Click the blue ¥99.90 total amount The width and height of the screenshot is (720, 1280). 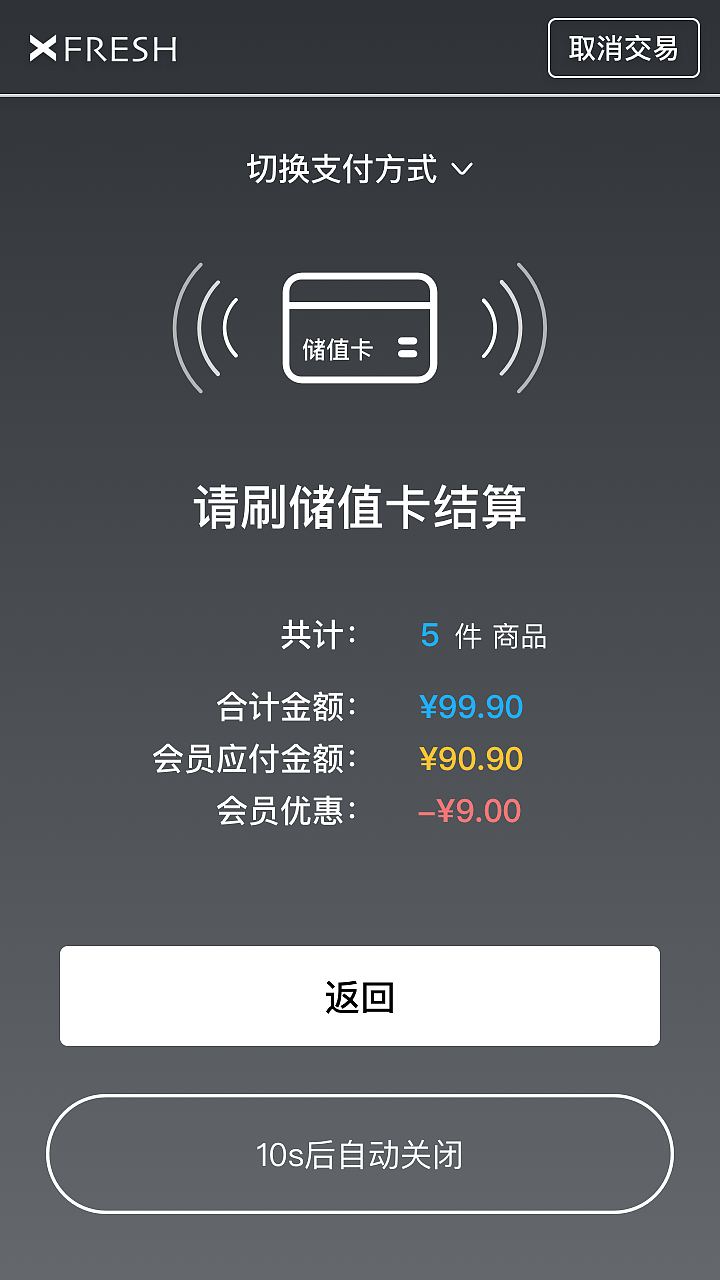tap(471, 707)
